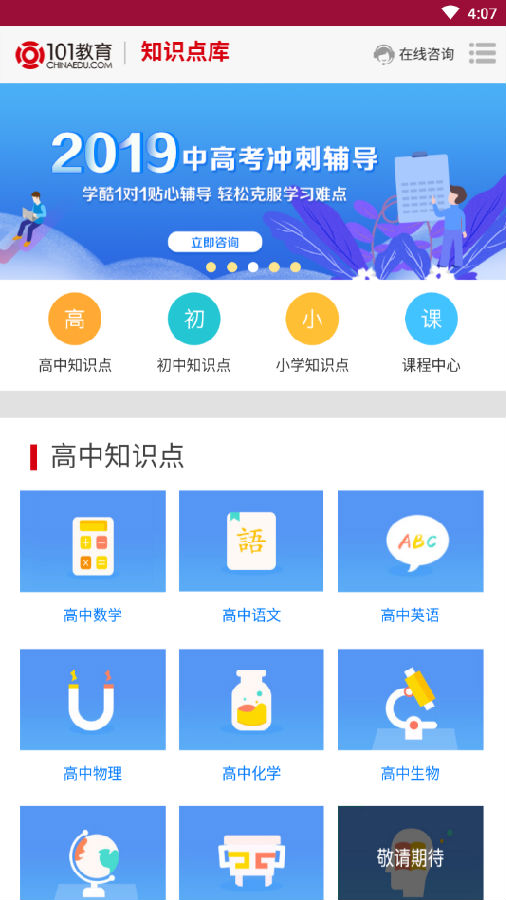Jump to the last banner slide dot
The image size is (506, 900).
pos(295,267)
